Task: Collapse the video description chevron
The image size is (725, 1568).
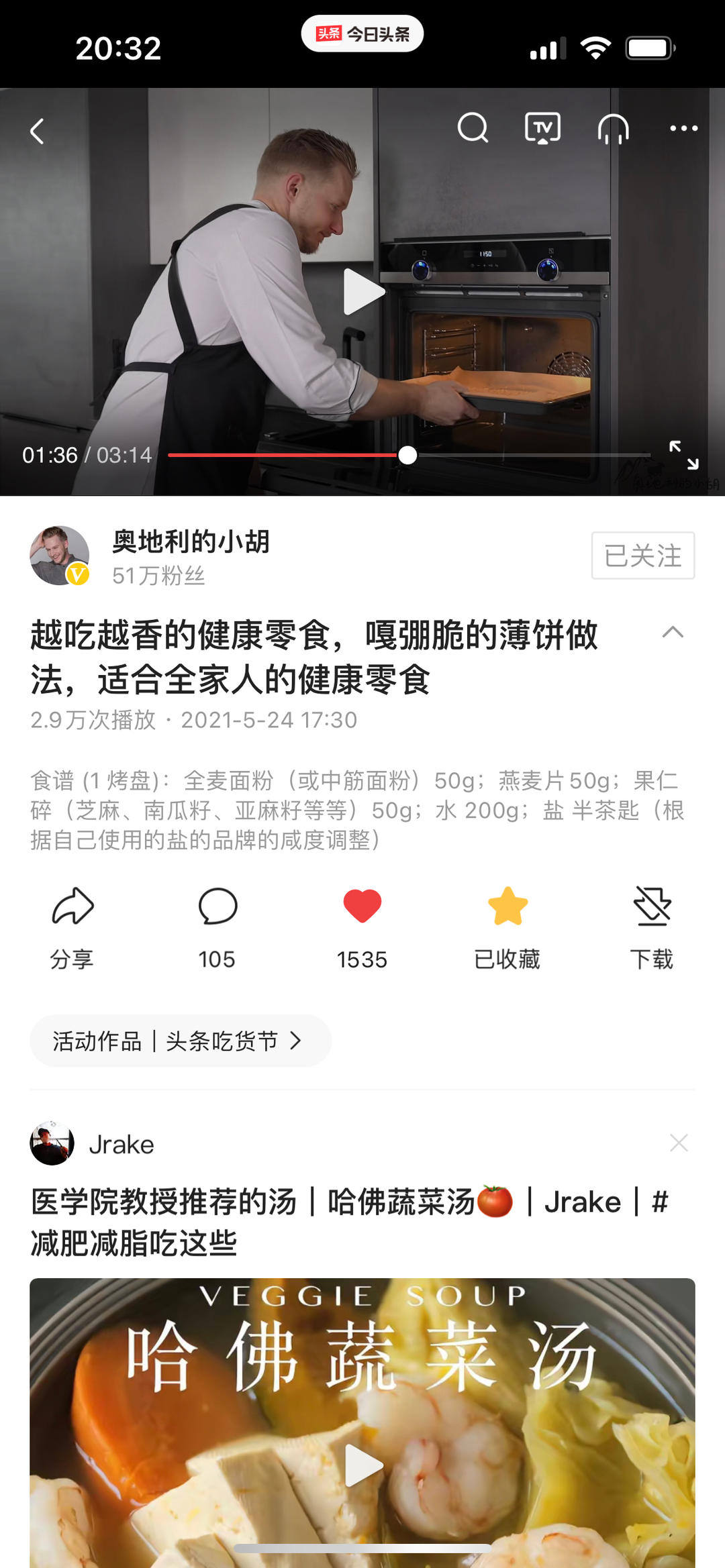Action: [x=673, y=632]
